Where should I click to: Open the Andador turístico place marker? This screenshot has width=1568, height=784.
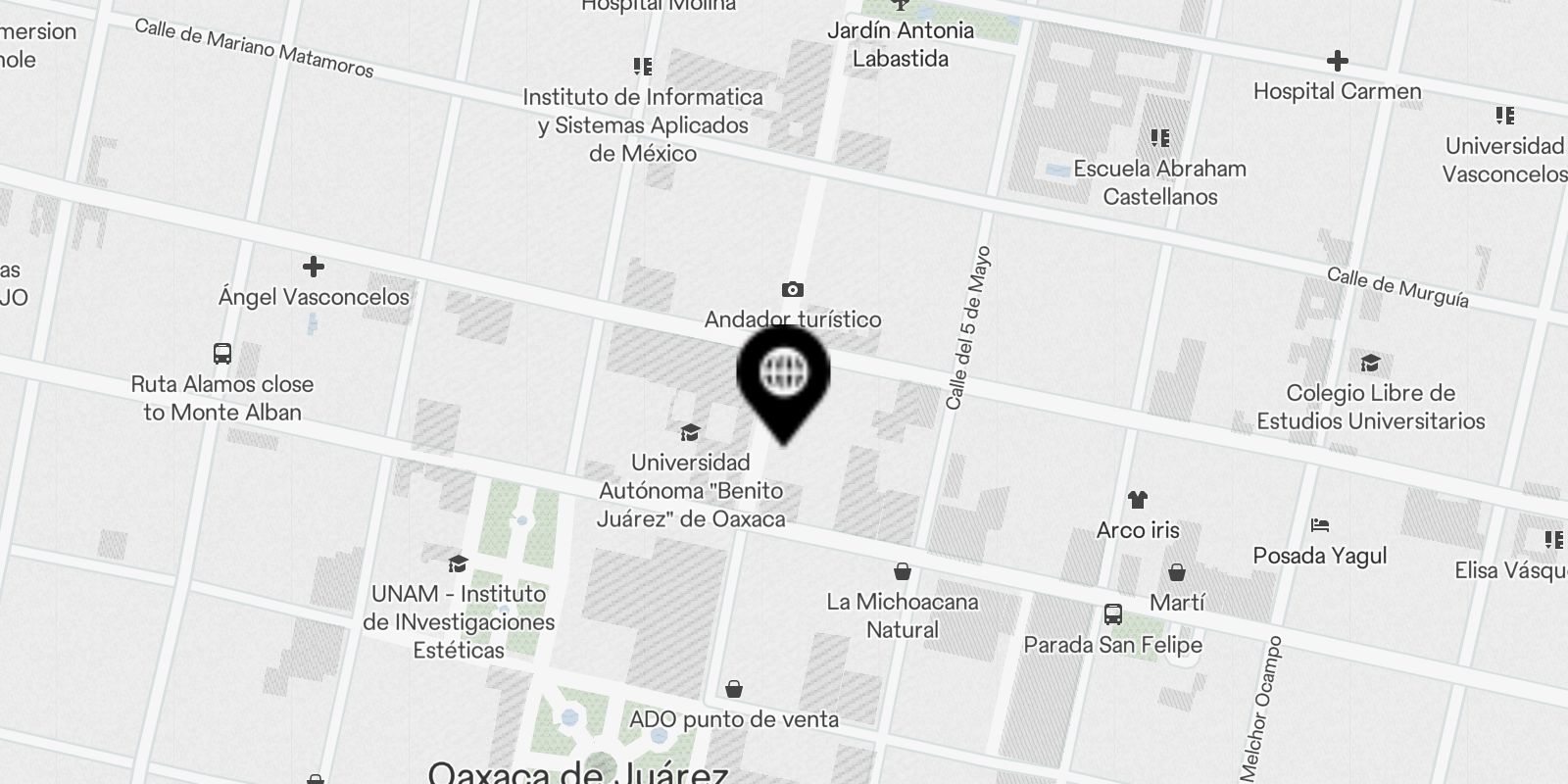pos(792,290)
